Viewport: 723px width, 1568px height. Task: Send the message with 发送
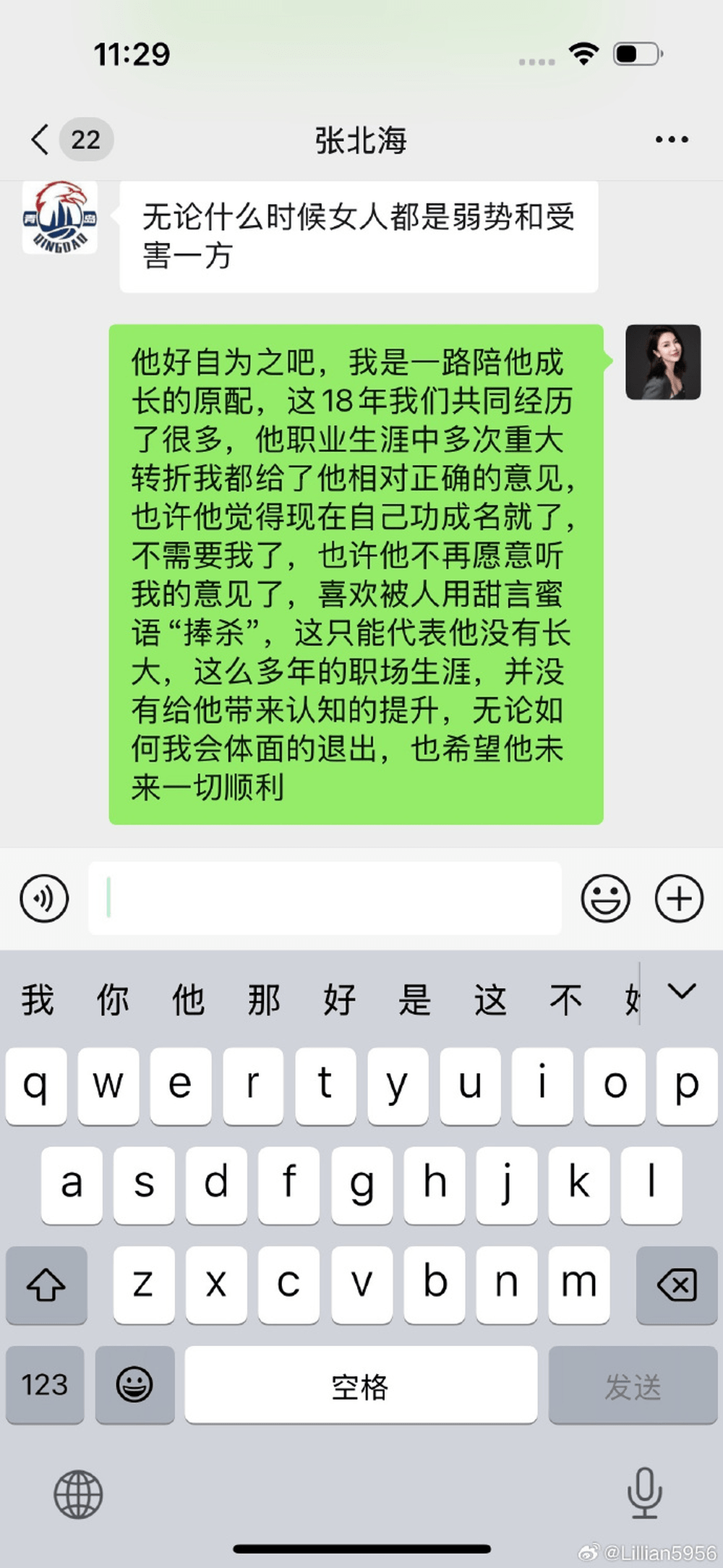click(633, 1384)
